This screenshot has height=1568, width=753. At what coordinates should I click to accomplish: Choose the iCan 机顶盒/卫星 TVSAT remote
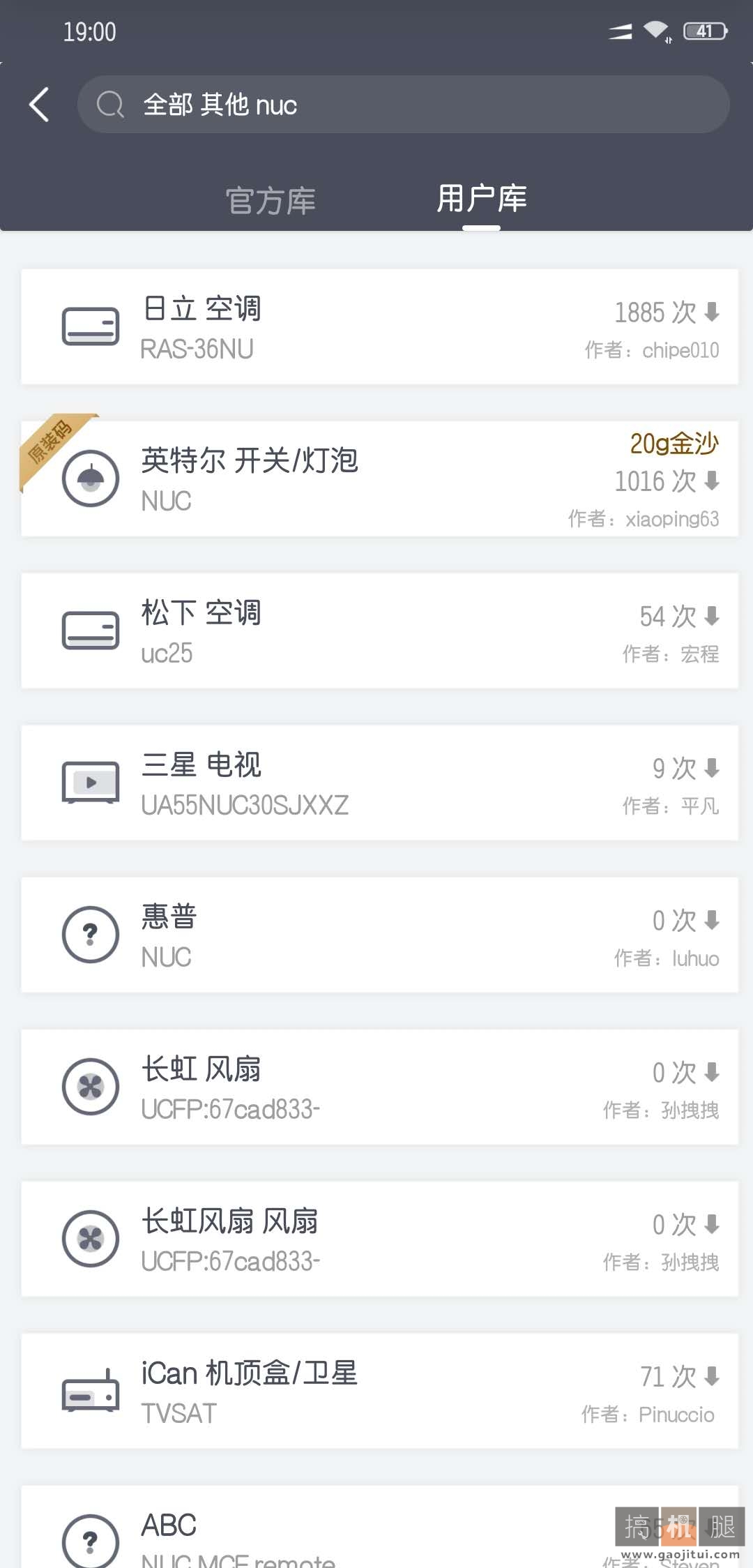click(379, 1391)
